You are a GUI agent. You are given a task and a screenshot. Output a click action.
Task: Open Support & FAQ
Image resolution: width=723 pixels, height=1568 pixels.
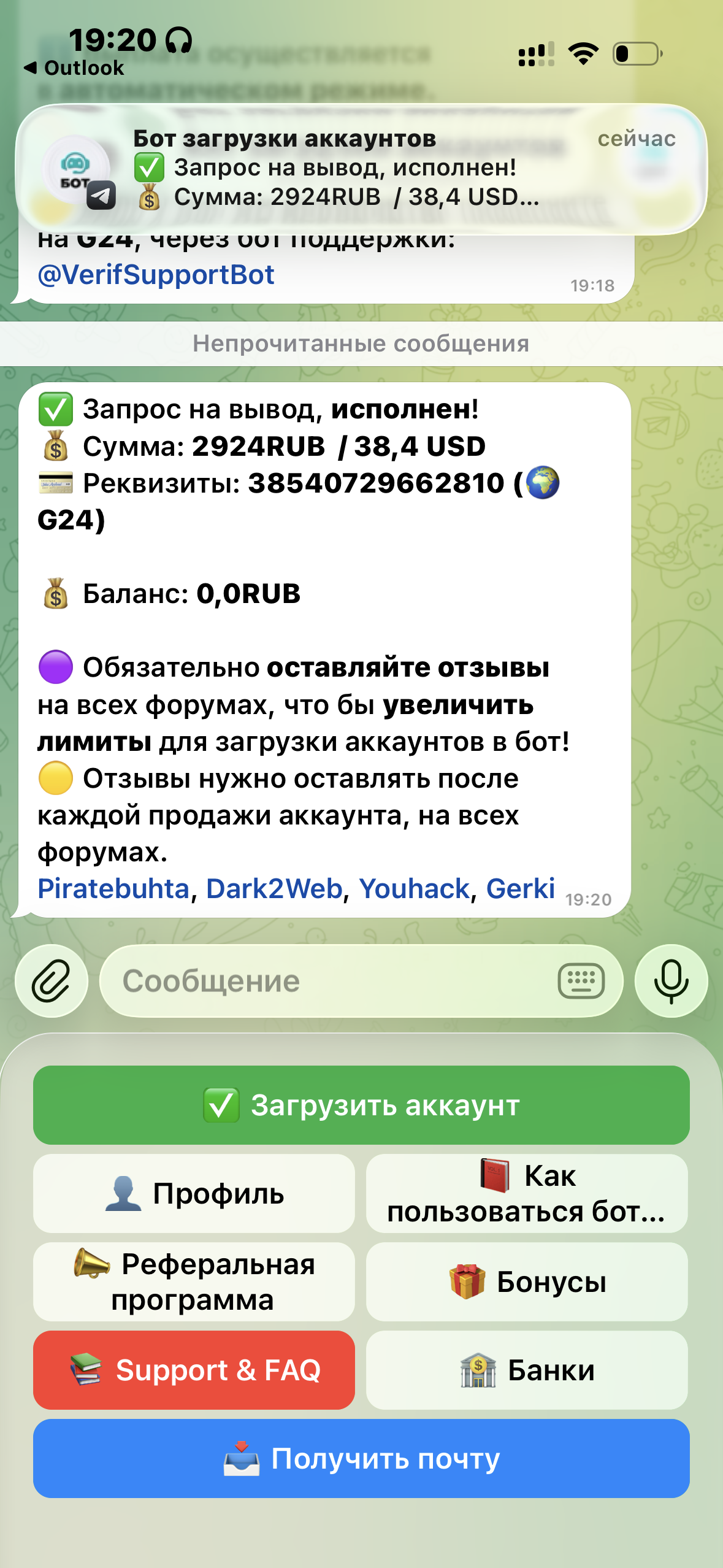pyautogui.click(x=194, y=1370)
